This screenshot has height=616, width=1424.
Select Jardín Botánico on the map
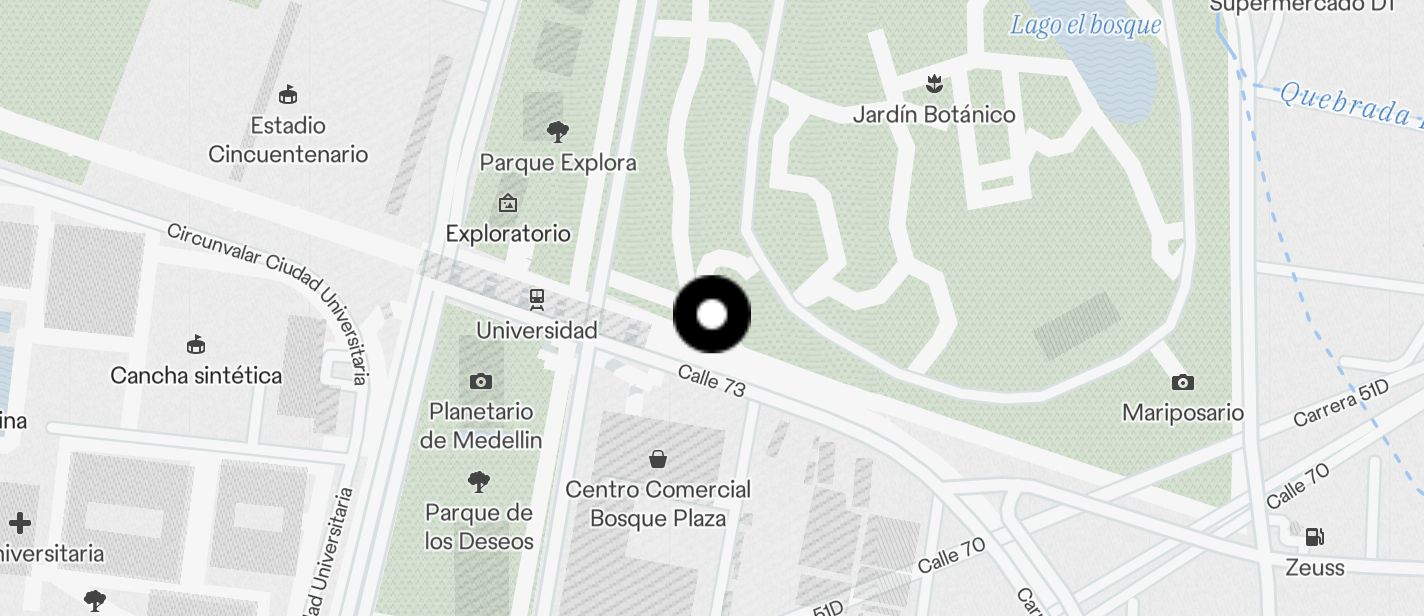(934, 83)
